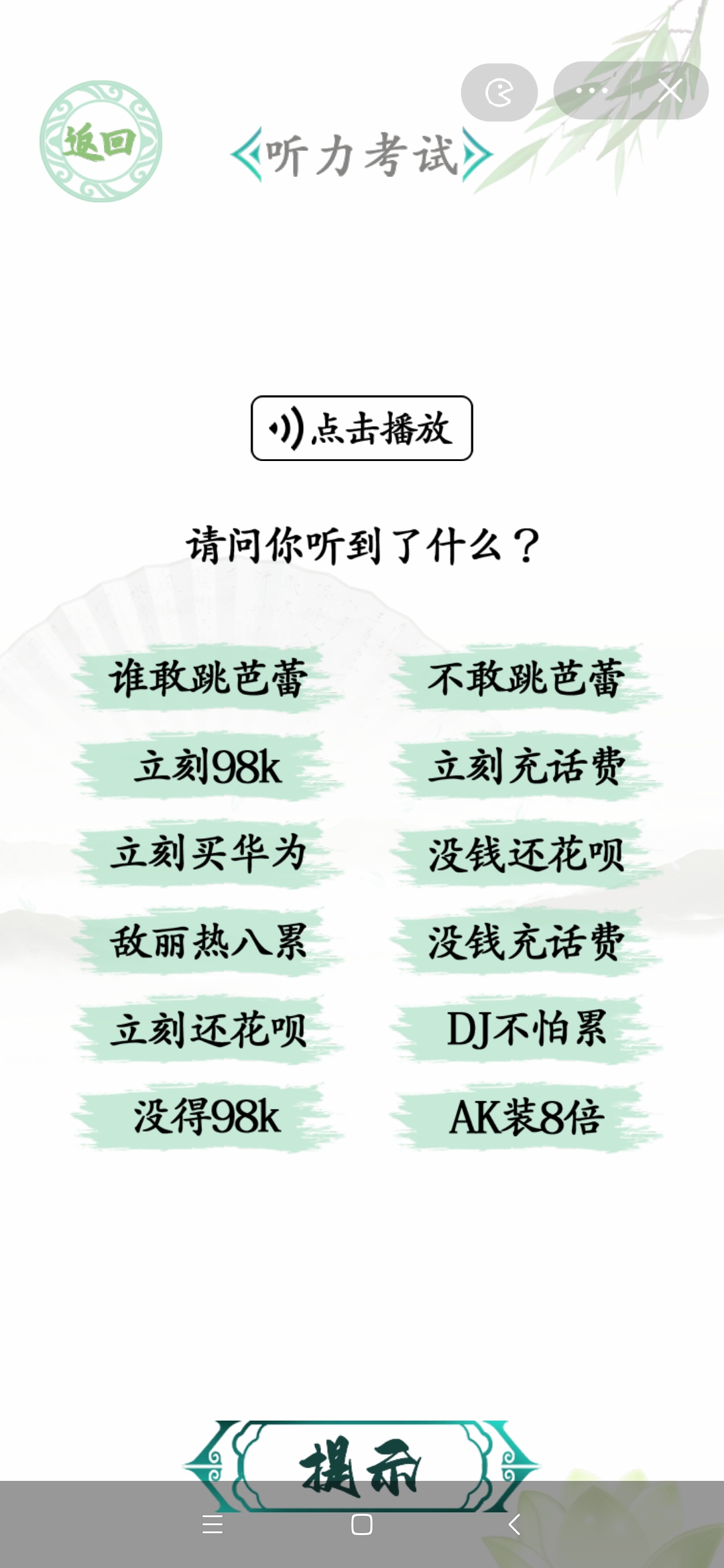Select the answer 谁敢跳芭蕾
This screenshot has width=724, height=1568.
[208, 678]
